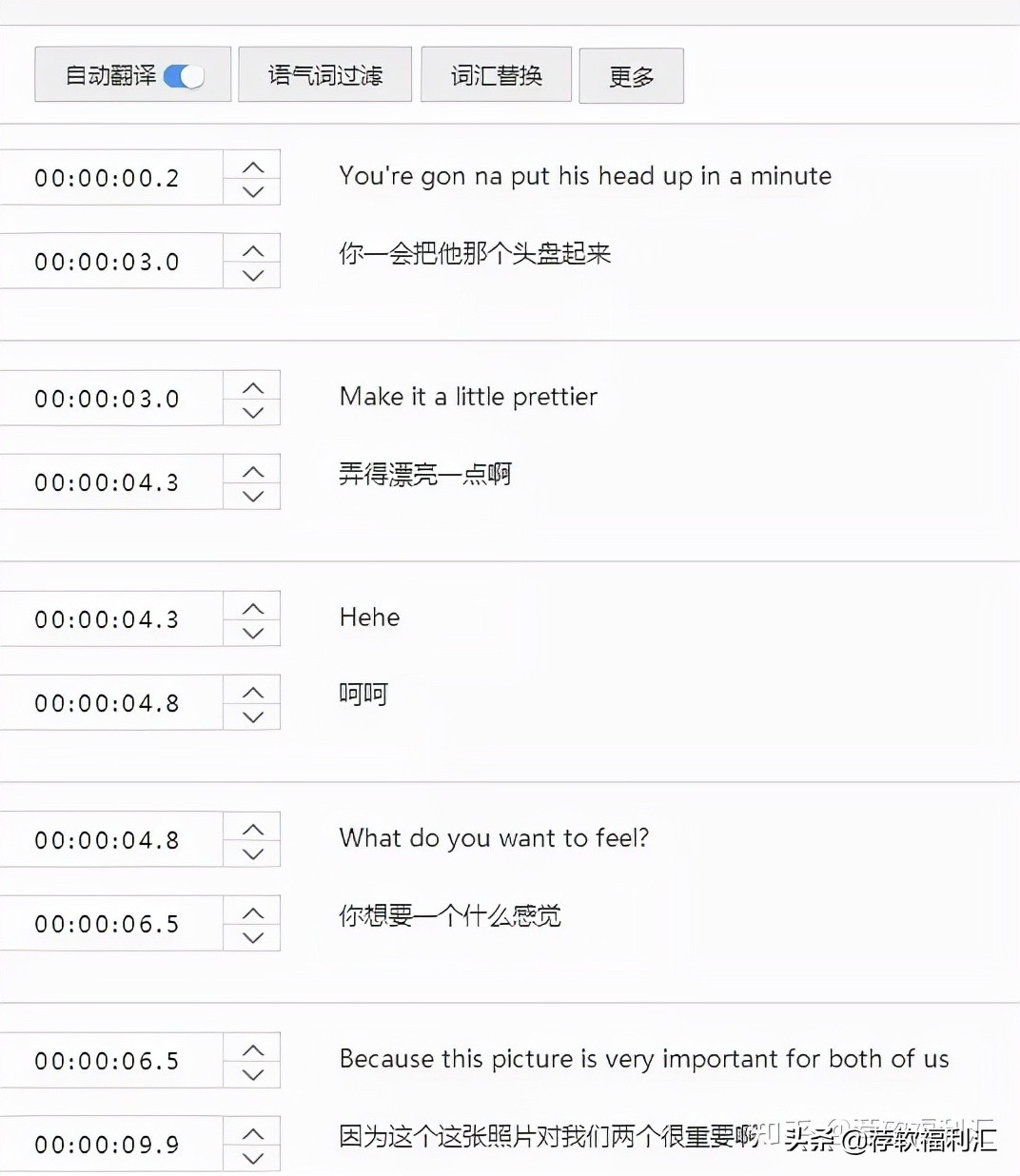The height and width of the screenshot is (1176, 1020).
Task: Click the 词汇替换 vocabulary replacement button
Action: click(x=495, y=74)
